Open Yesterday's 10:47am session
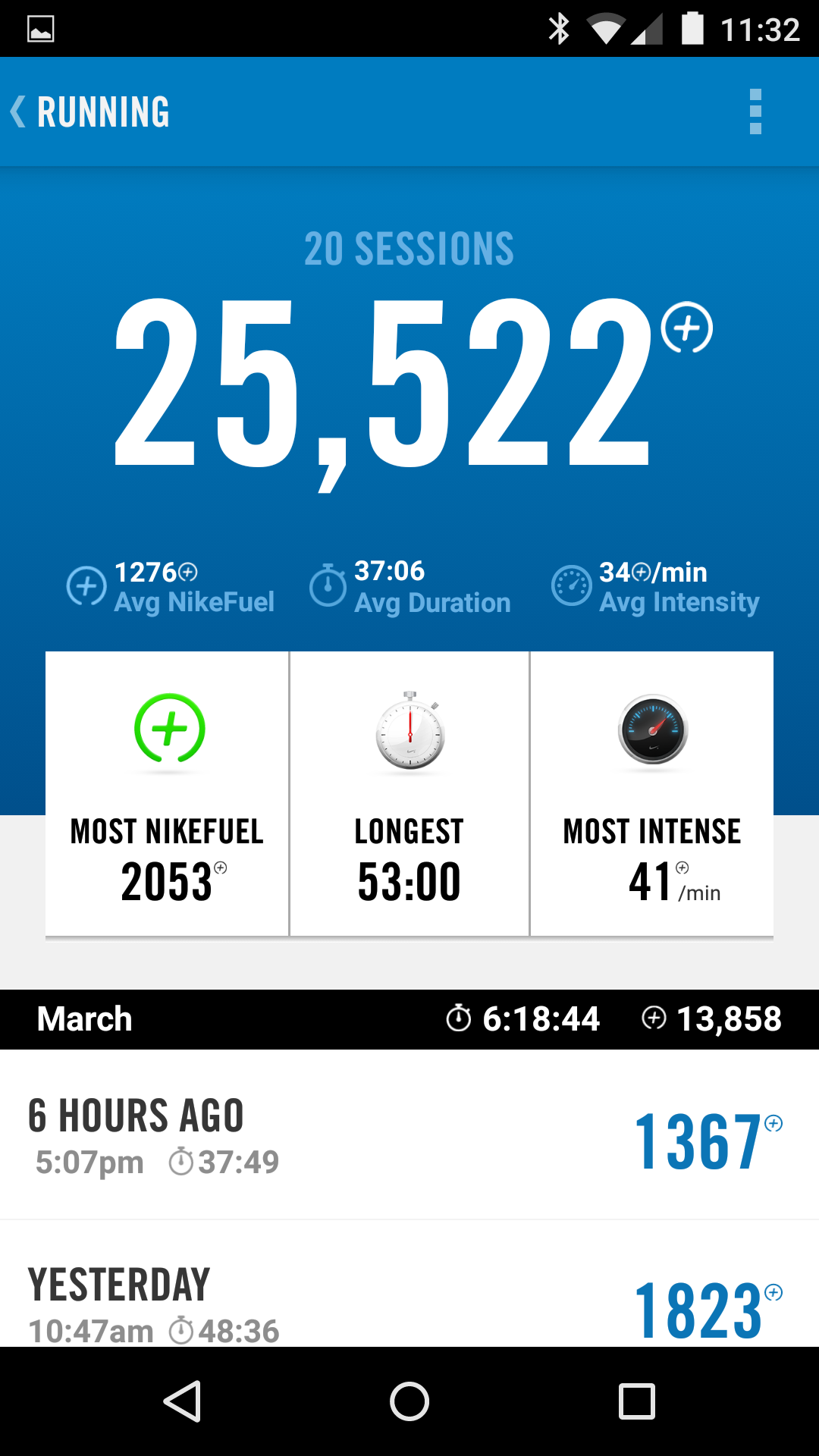The height and width of the screenshot is (1456, 819). 409,1298
